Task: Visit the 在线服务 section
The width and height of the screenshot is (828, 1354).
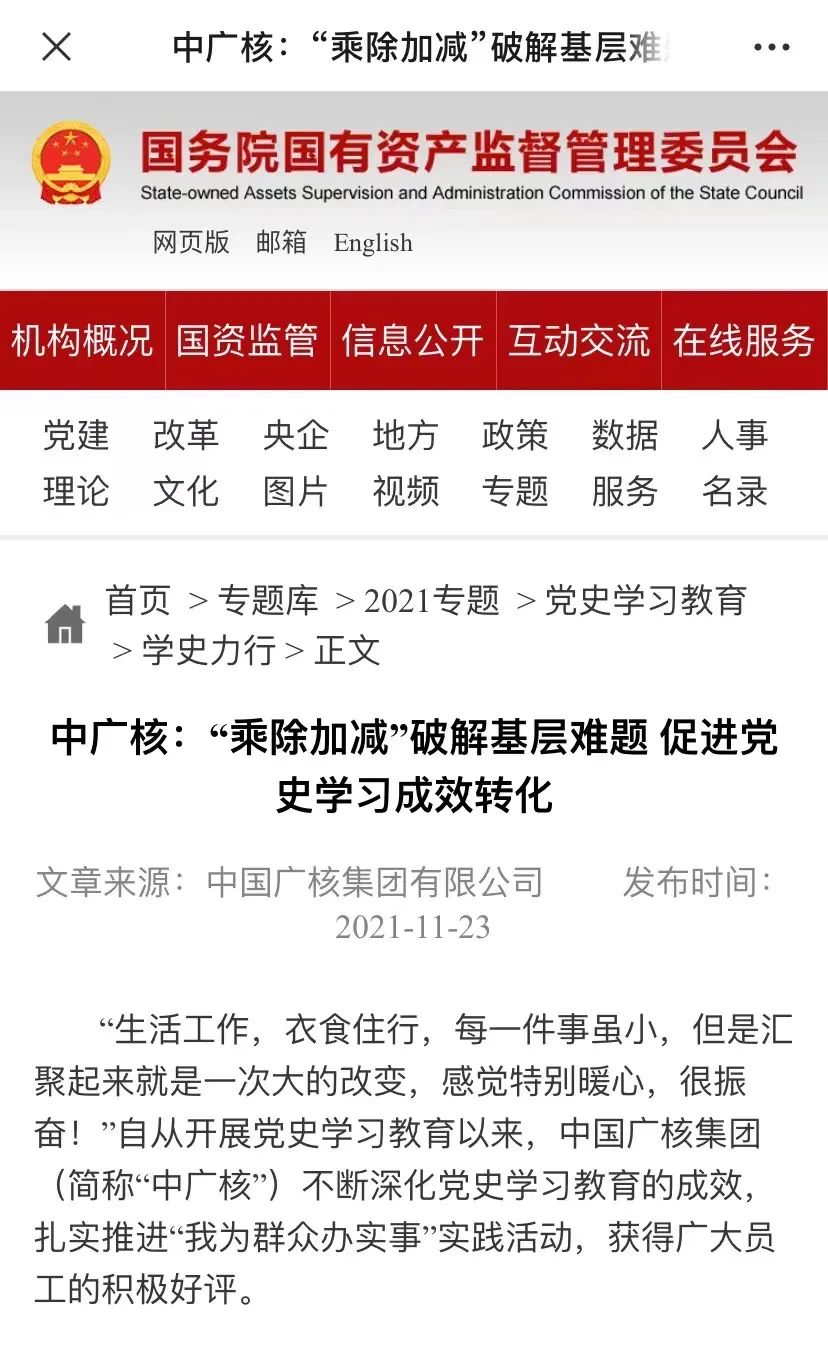Action: pyautogui.click(x=744, y=341)
